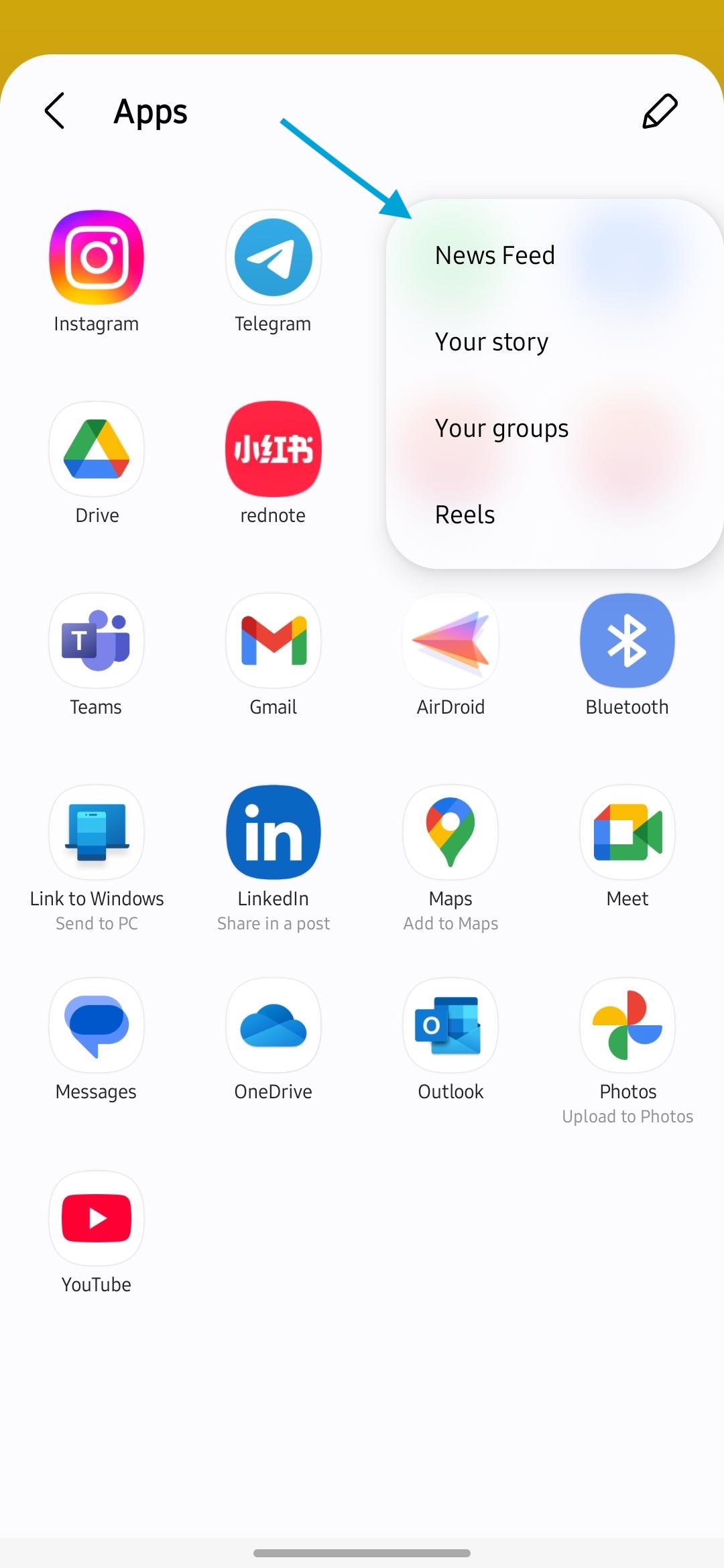Viewport: 724px width, 1568px height.
Task: Select Your groups in the popup menu
Action: point(501,428)
